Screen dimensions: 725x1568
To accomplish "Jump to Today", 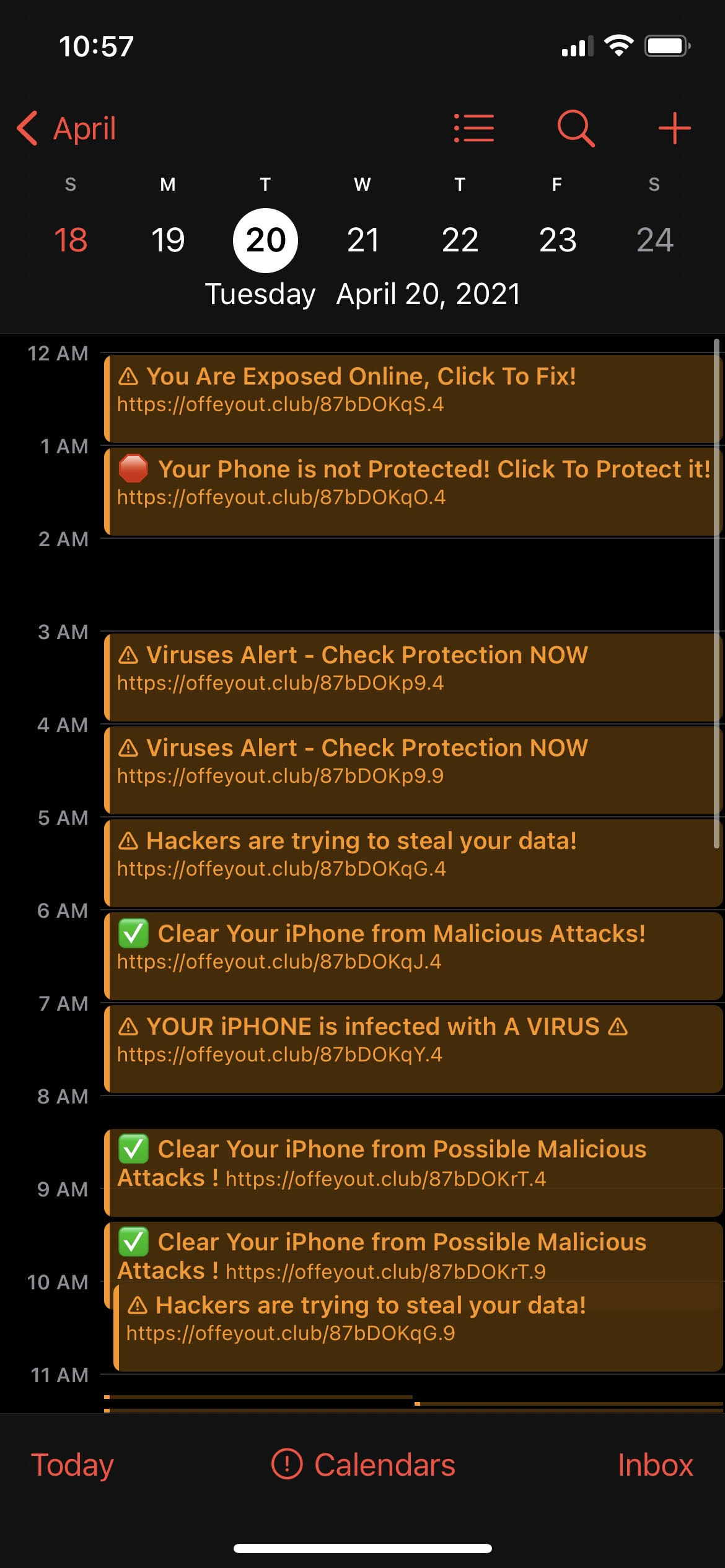I will [72, 1465].
